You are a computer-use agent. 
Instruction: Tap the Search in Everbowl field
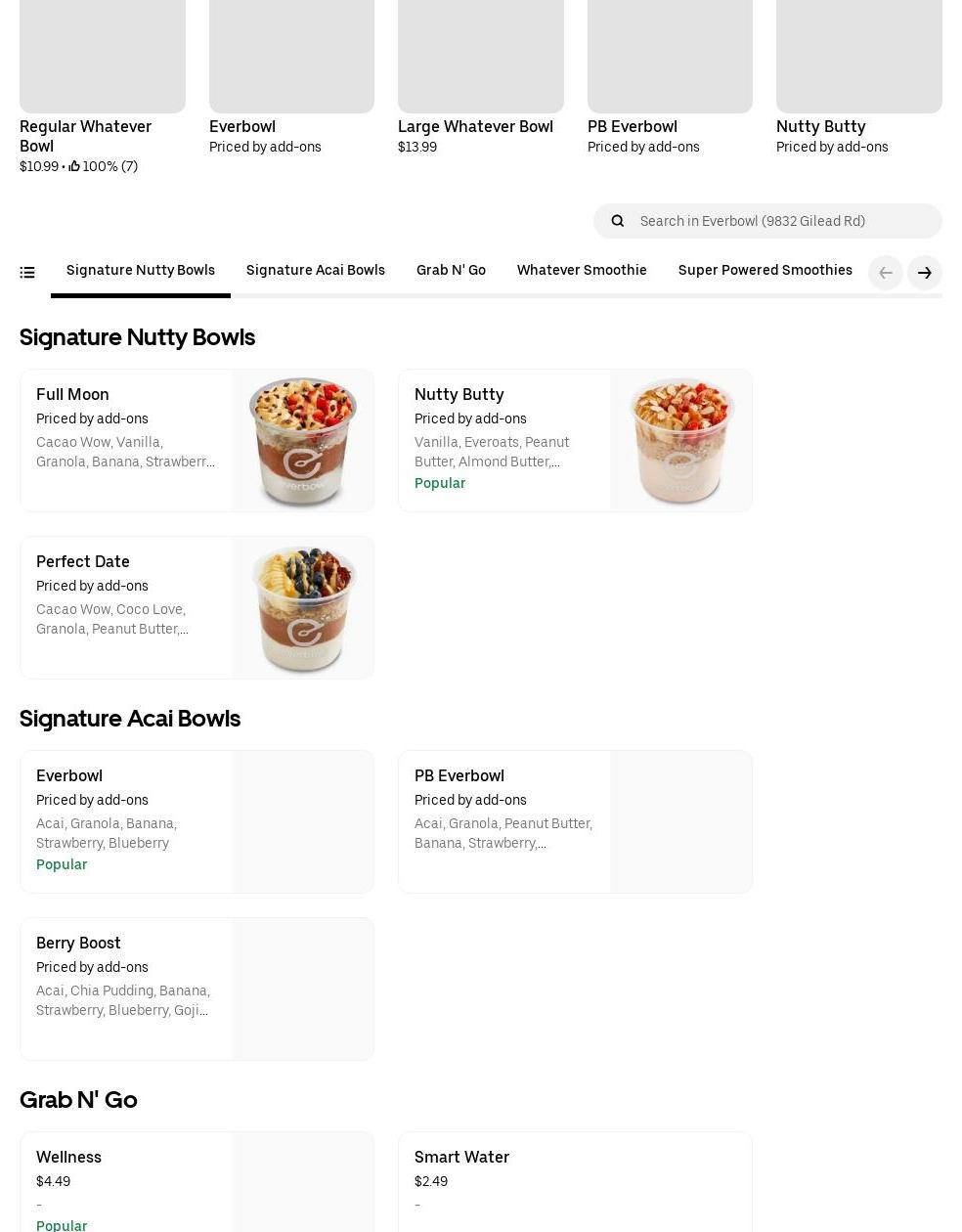[782, 221]
